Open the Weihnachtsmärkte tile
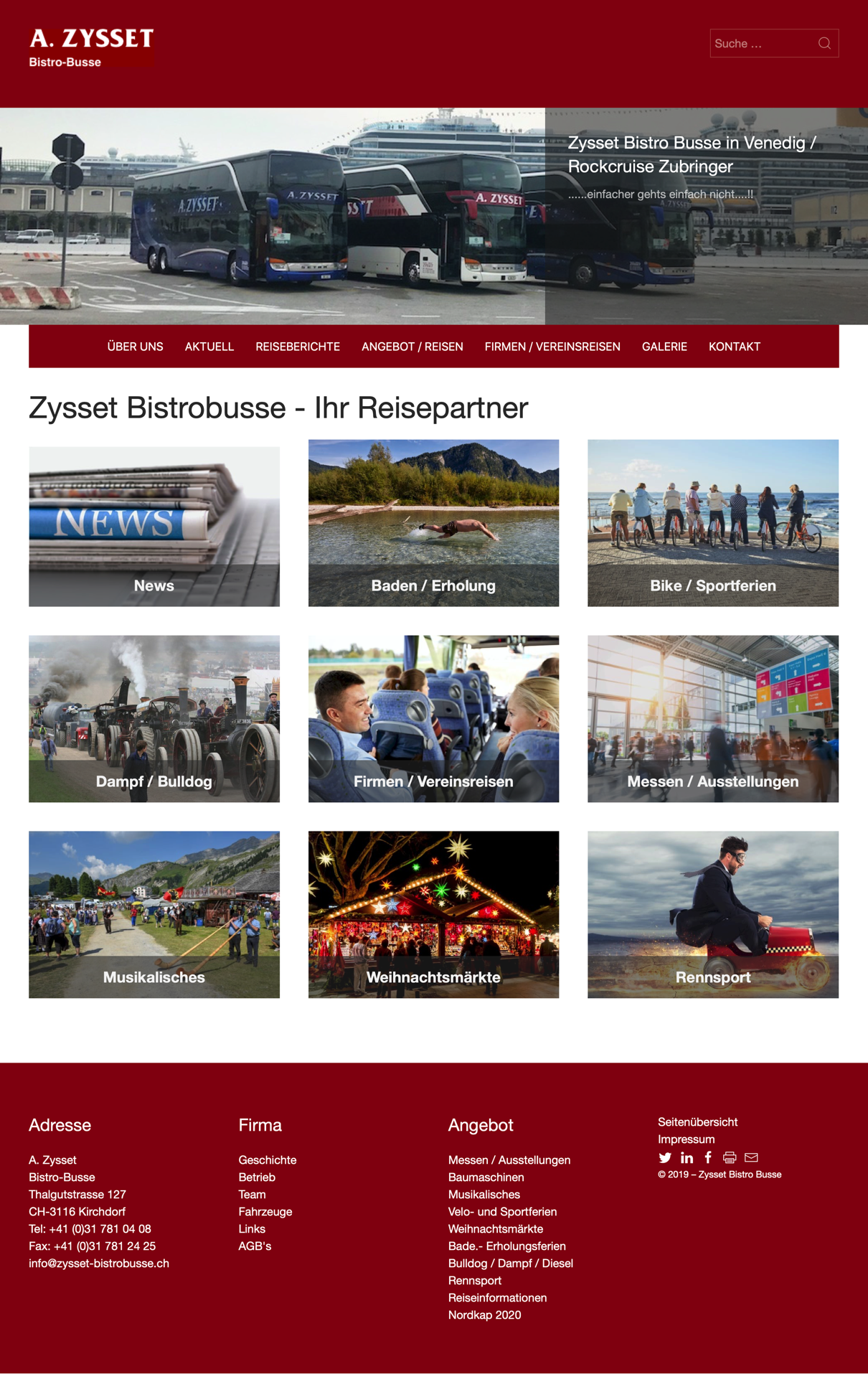This screenshot has height=1374, width=868. coord(433,914)
